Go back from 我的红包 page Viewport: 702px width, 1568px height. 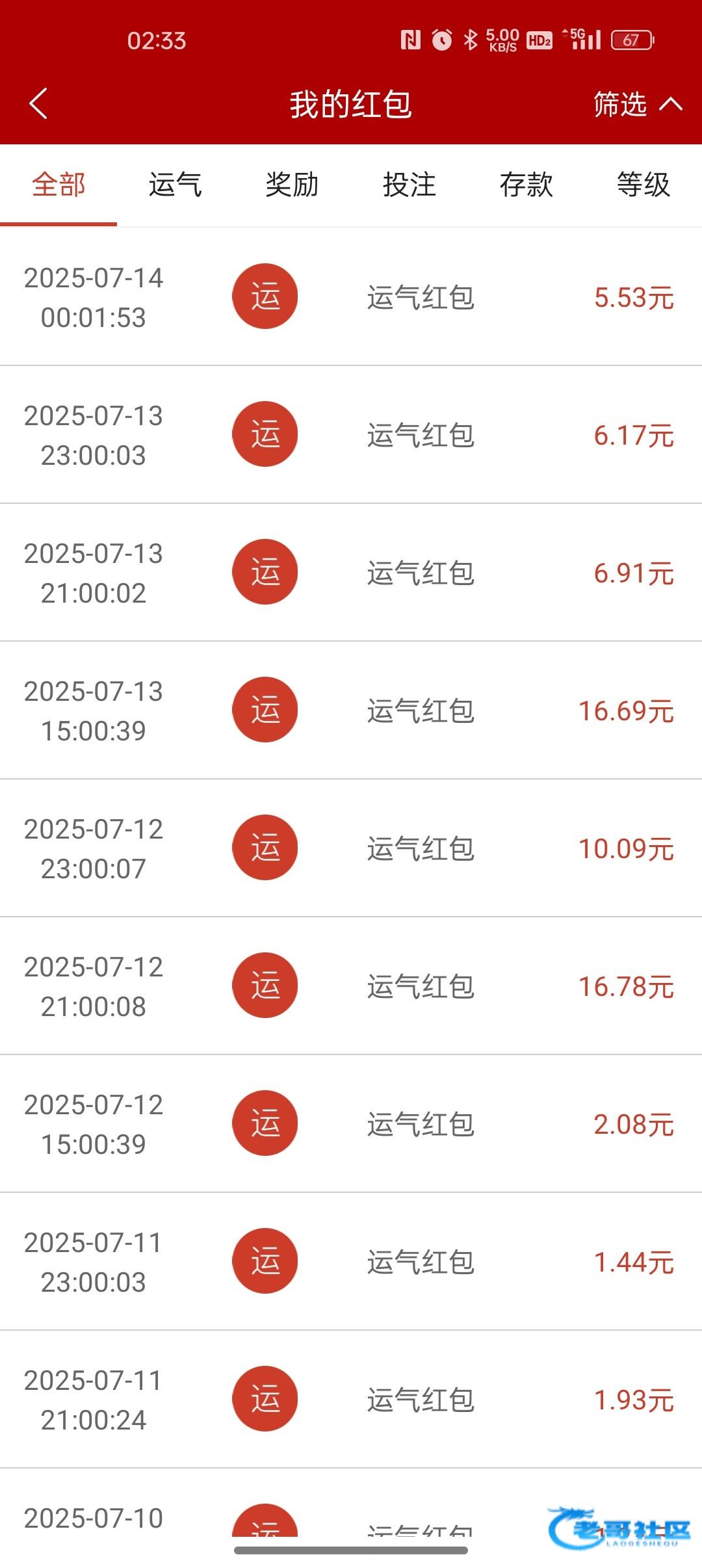click(39, 104)
